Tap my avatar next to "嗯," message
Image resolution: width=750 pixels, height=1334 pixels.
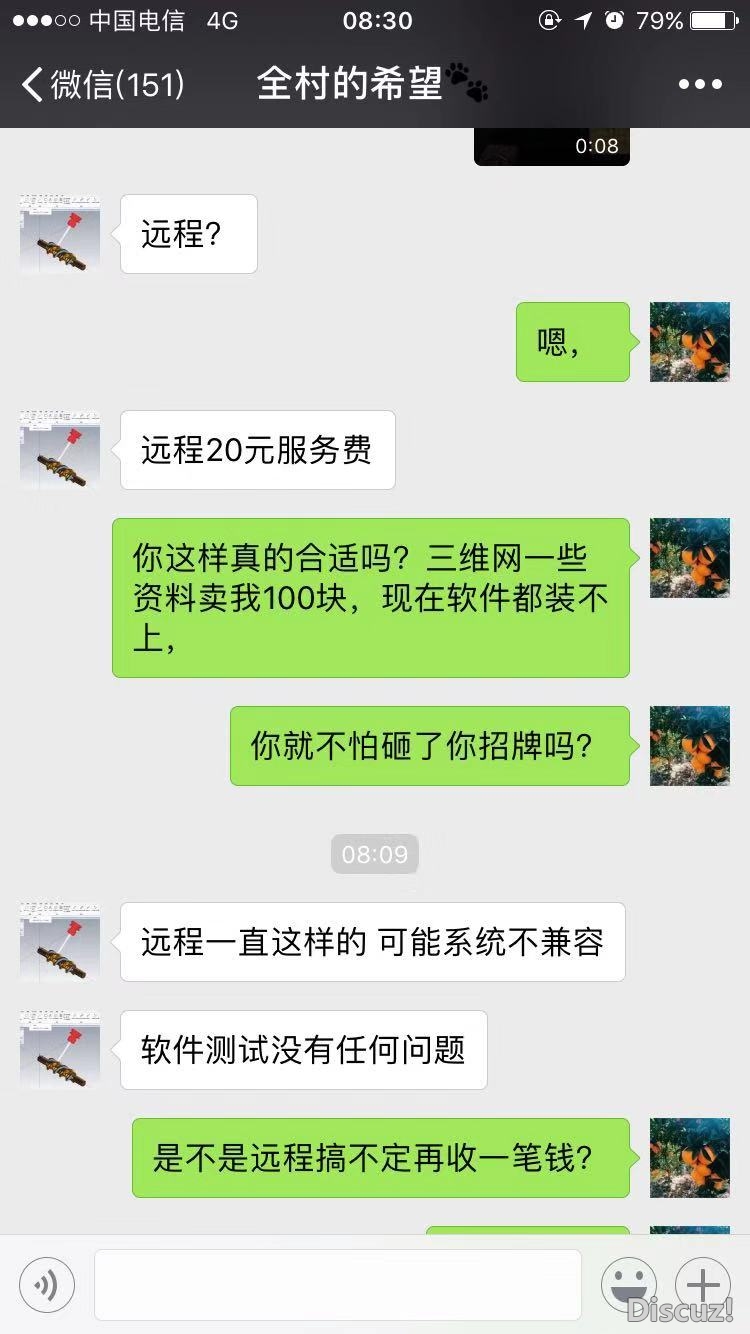tap(690, 342)
